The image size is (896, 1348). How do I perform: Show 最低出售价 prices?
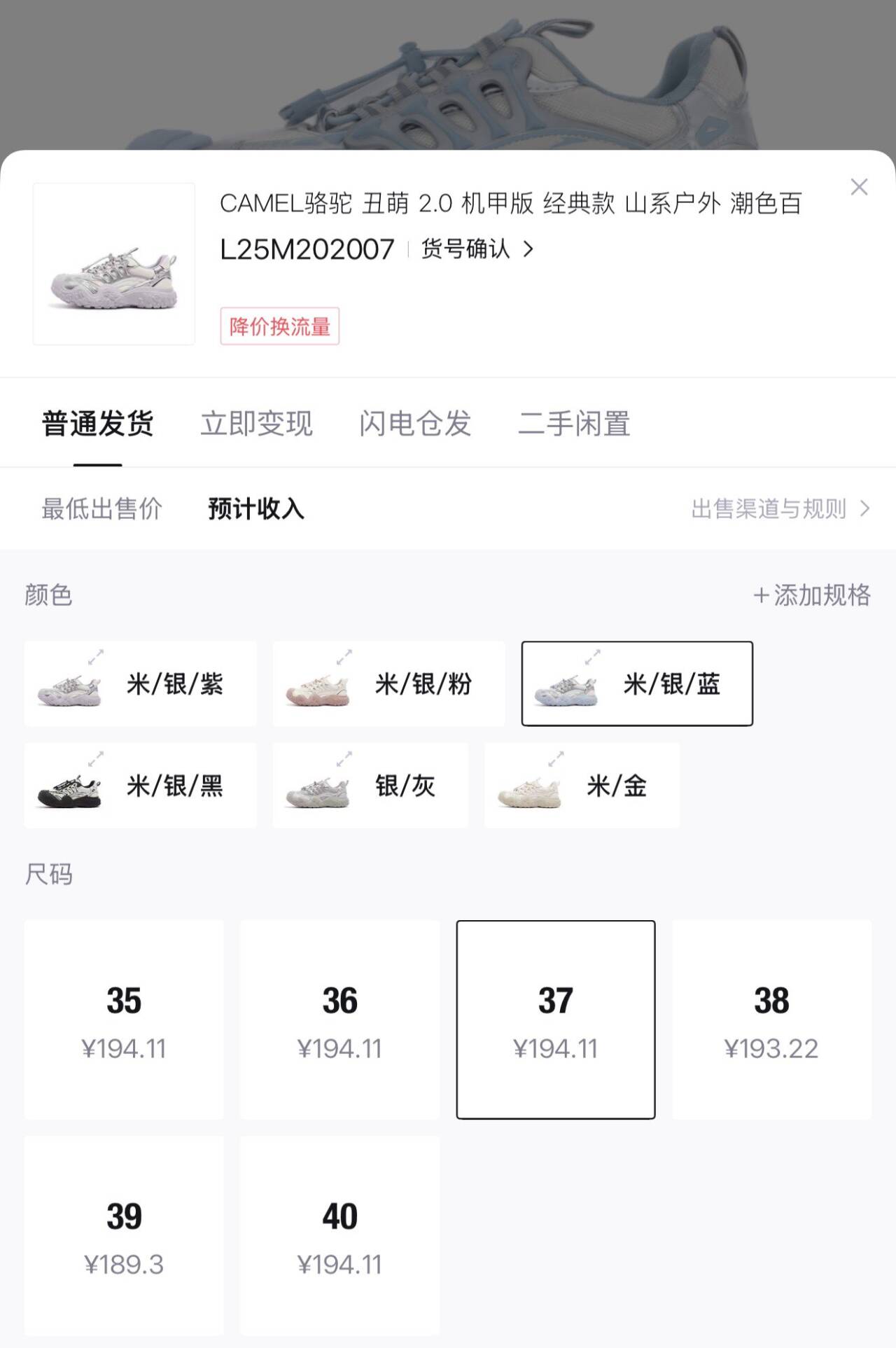(x=102, y=508)
